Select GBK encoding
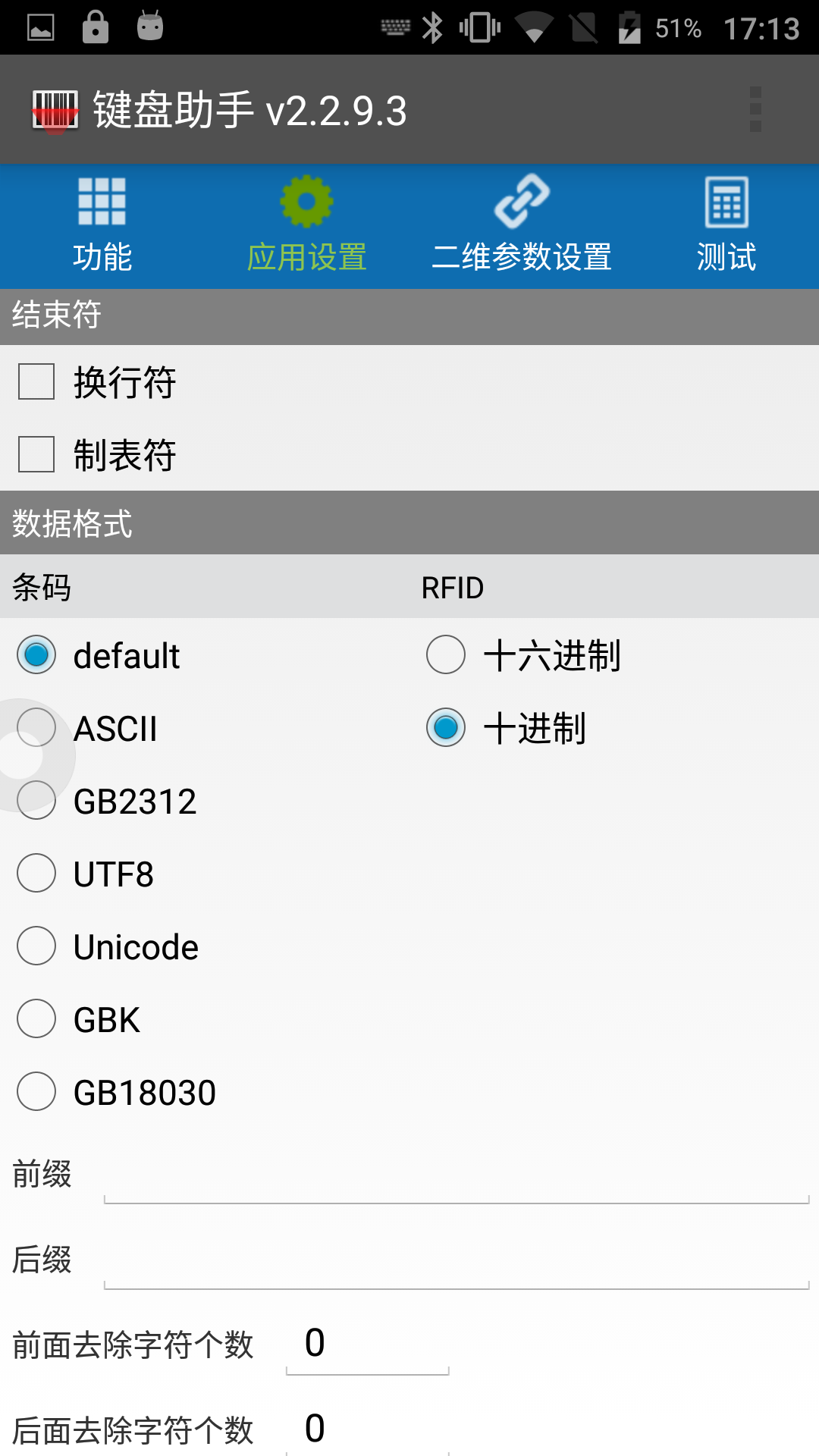 coord(36,1019)
